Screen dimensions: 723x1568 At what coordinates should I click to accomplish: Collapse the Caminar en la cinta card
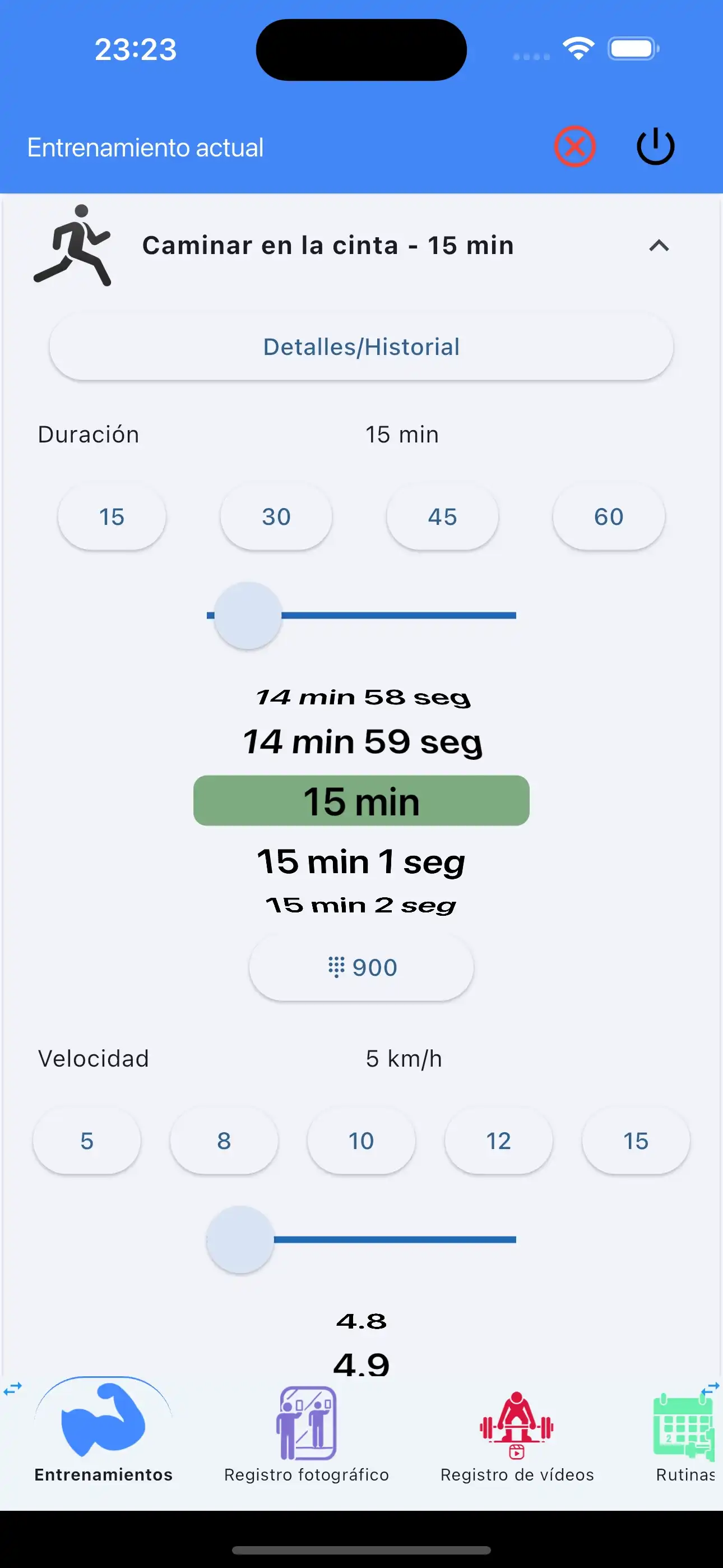pos(660,246)
